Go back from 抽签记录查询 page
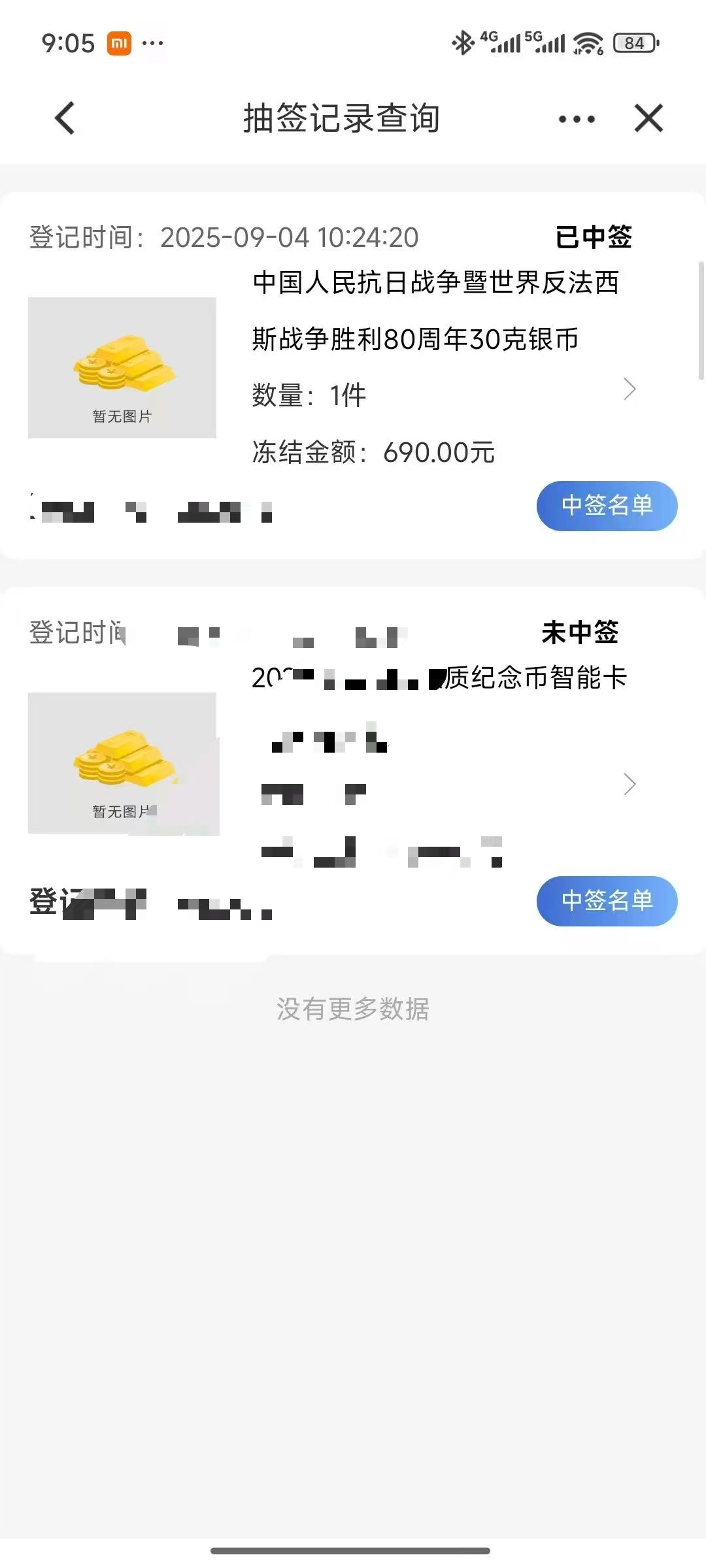This screenshot has width=706, height=1568. point(65,118)
